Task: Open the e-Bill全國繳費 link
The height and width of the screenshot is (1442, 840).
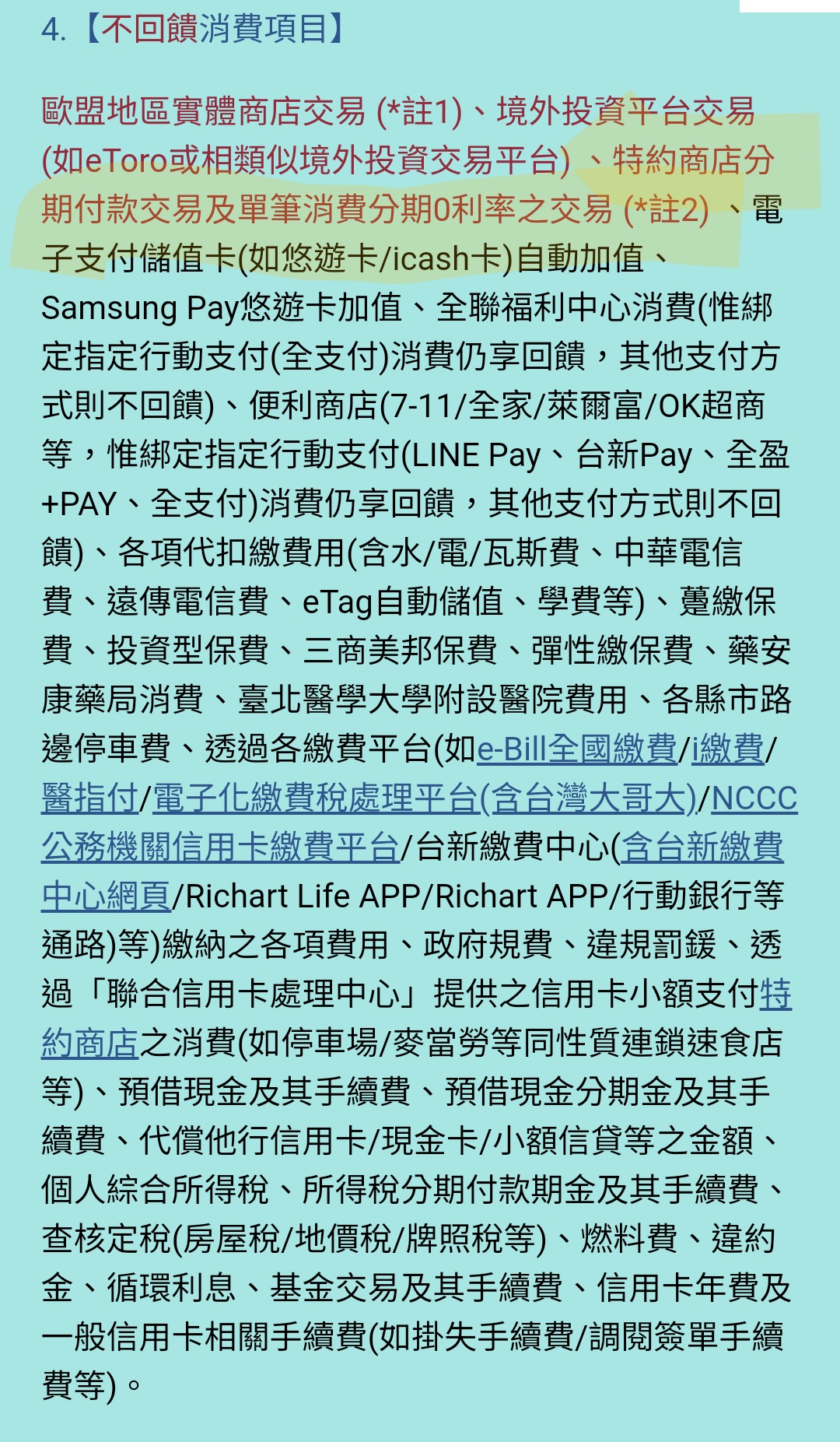Action: coord(576,749)
